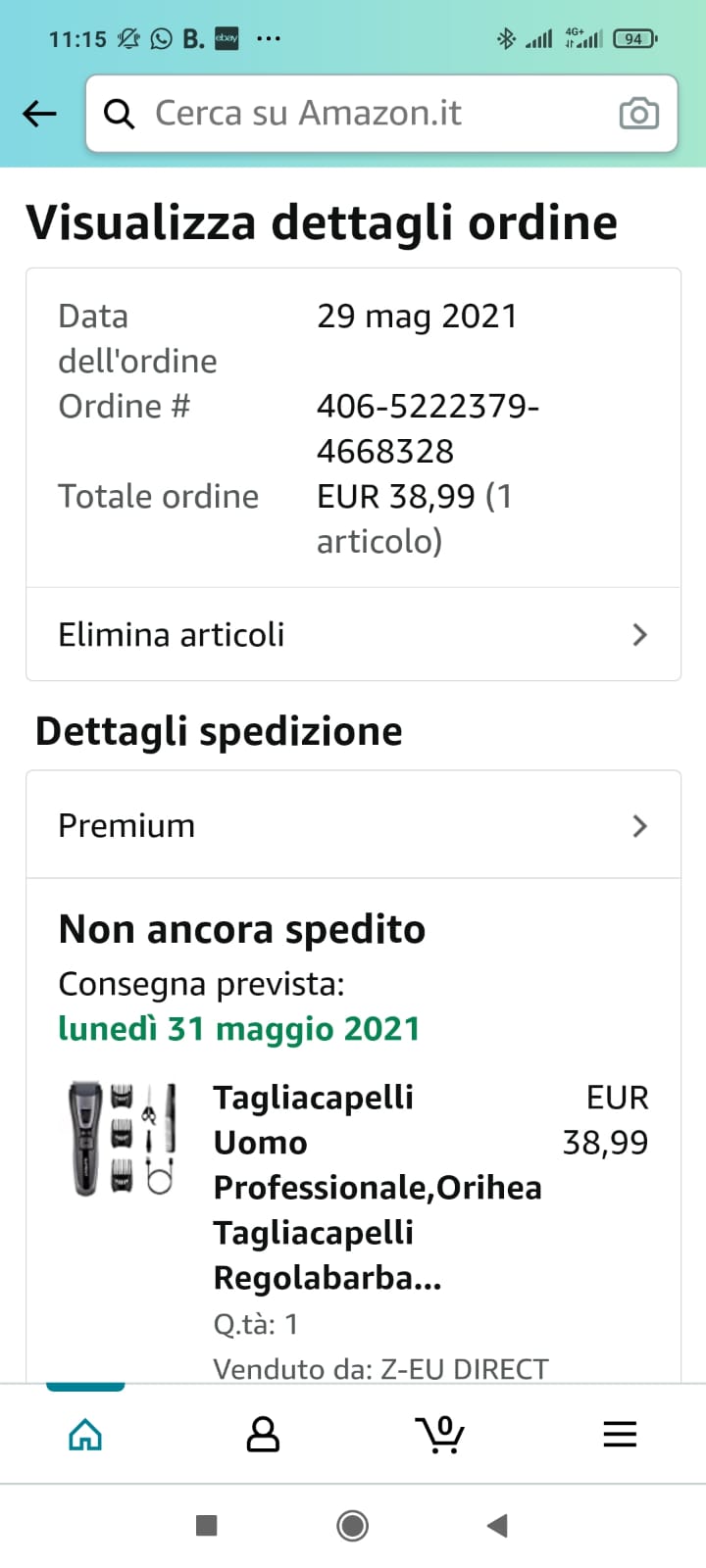Tap the system home button
Screen dimensions: 706x1568
point(352,1525)
